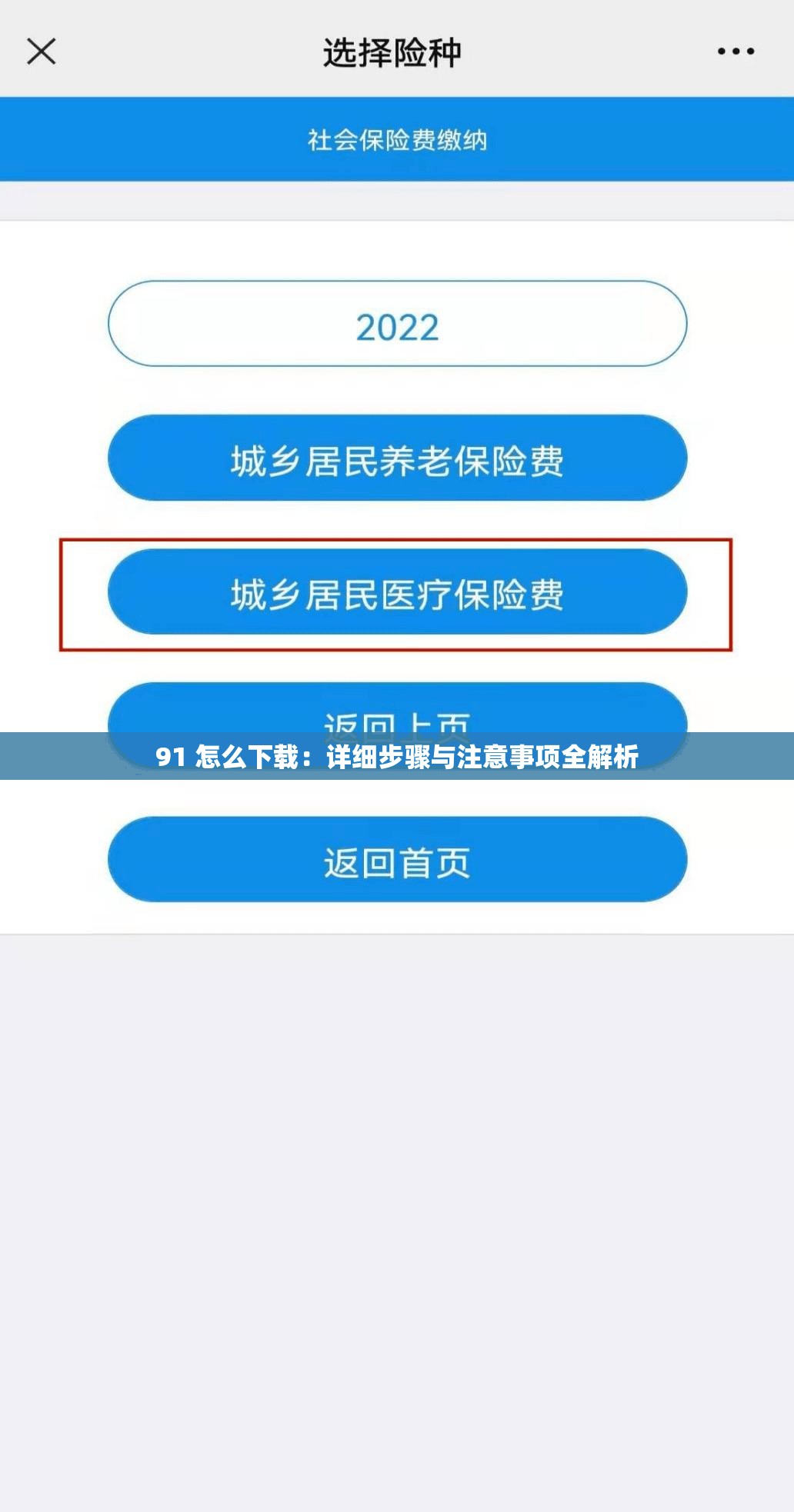This screenshot has width=794, height=1512.
Task: Click 返回首页 to go home
Action: (x=397, y=861)
